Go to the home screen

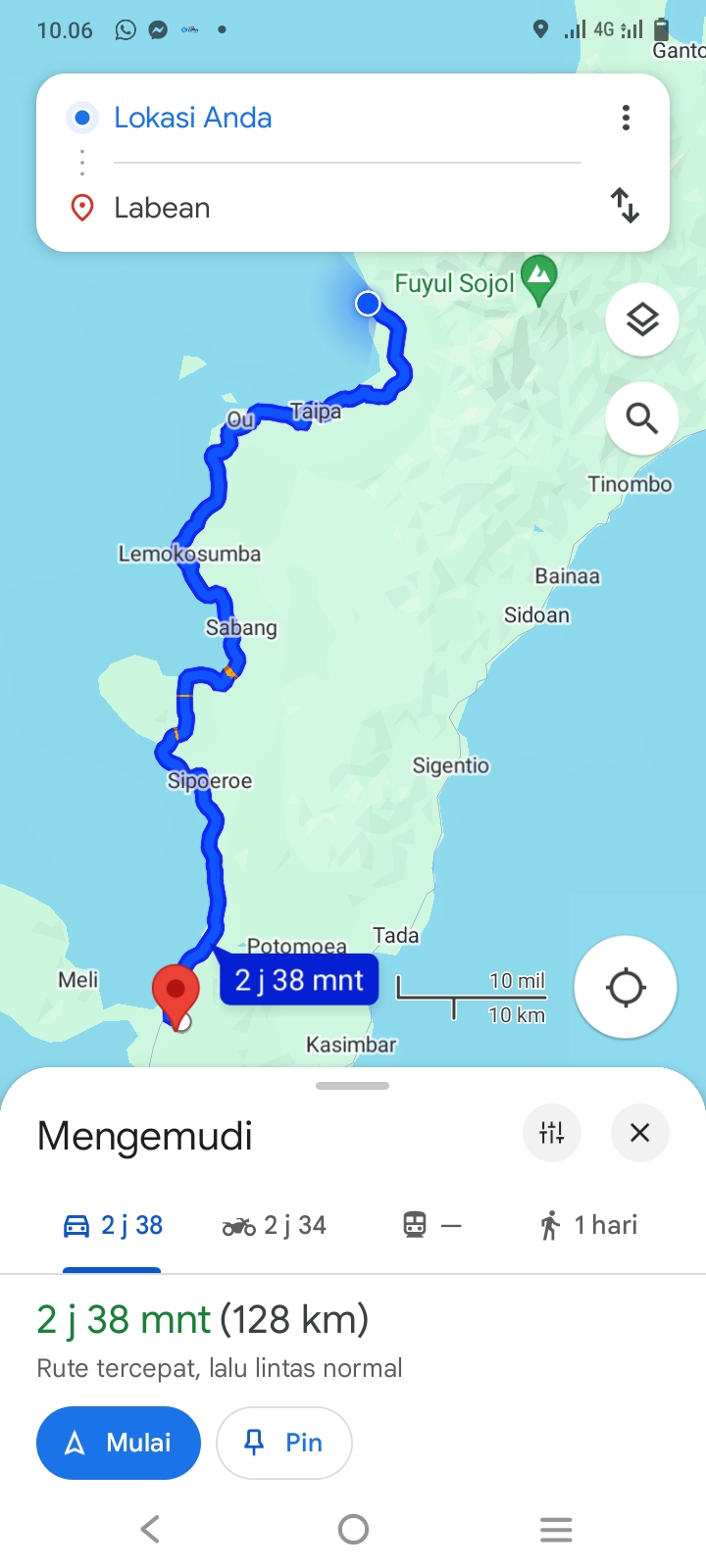353,1529
